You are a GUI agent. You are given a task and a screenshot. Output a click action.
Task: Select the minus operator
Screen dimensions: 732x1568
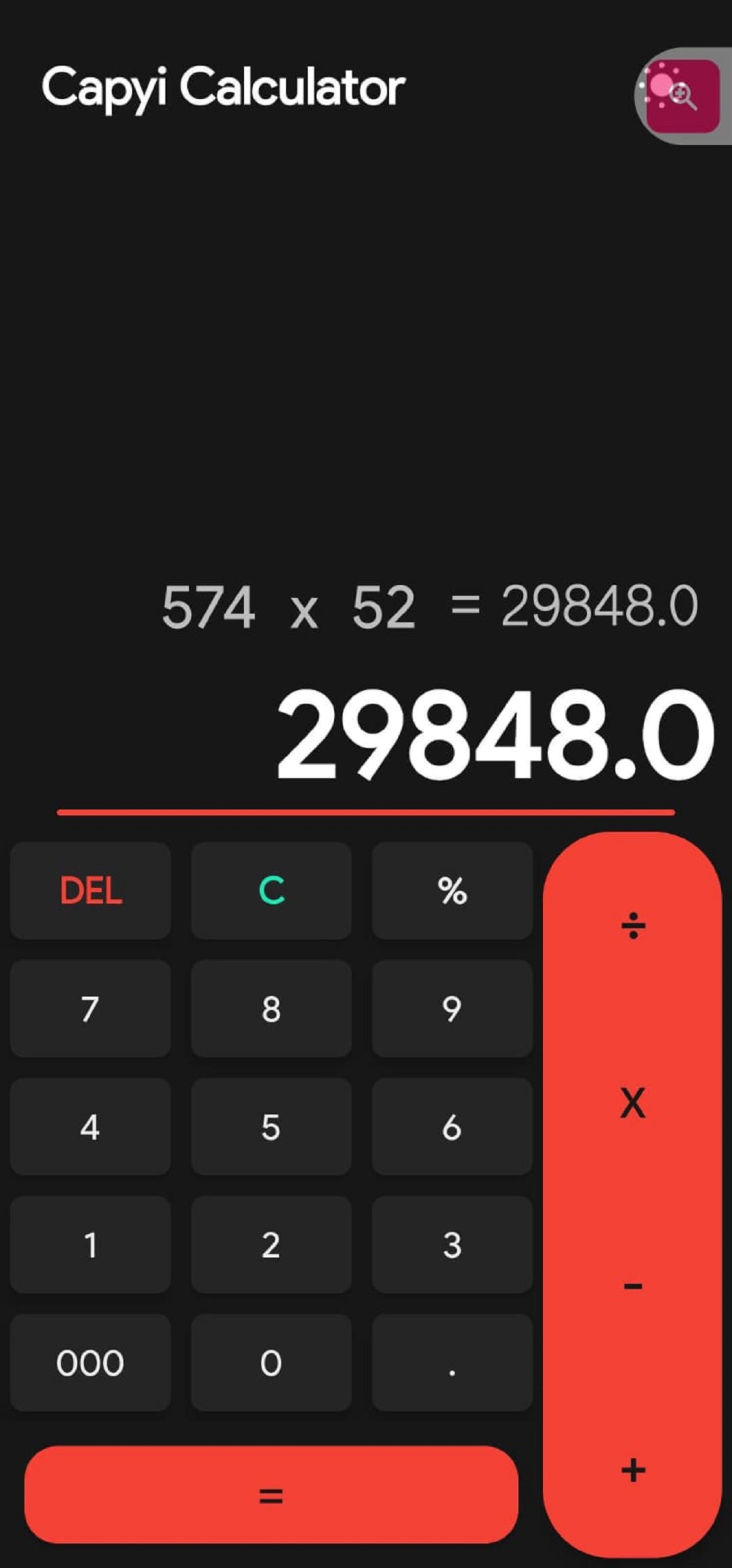633,1286
